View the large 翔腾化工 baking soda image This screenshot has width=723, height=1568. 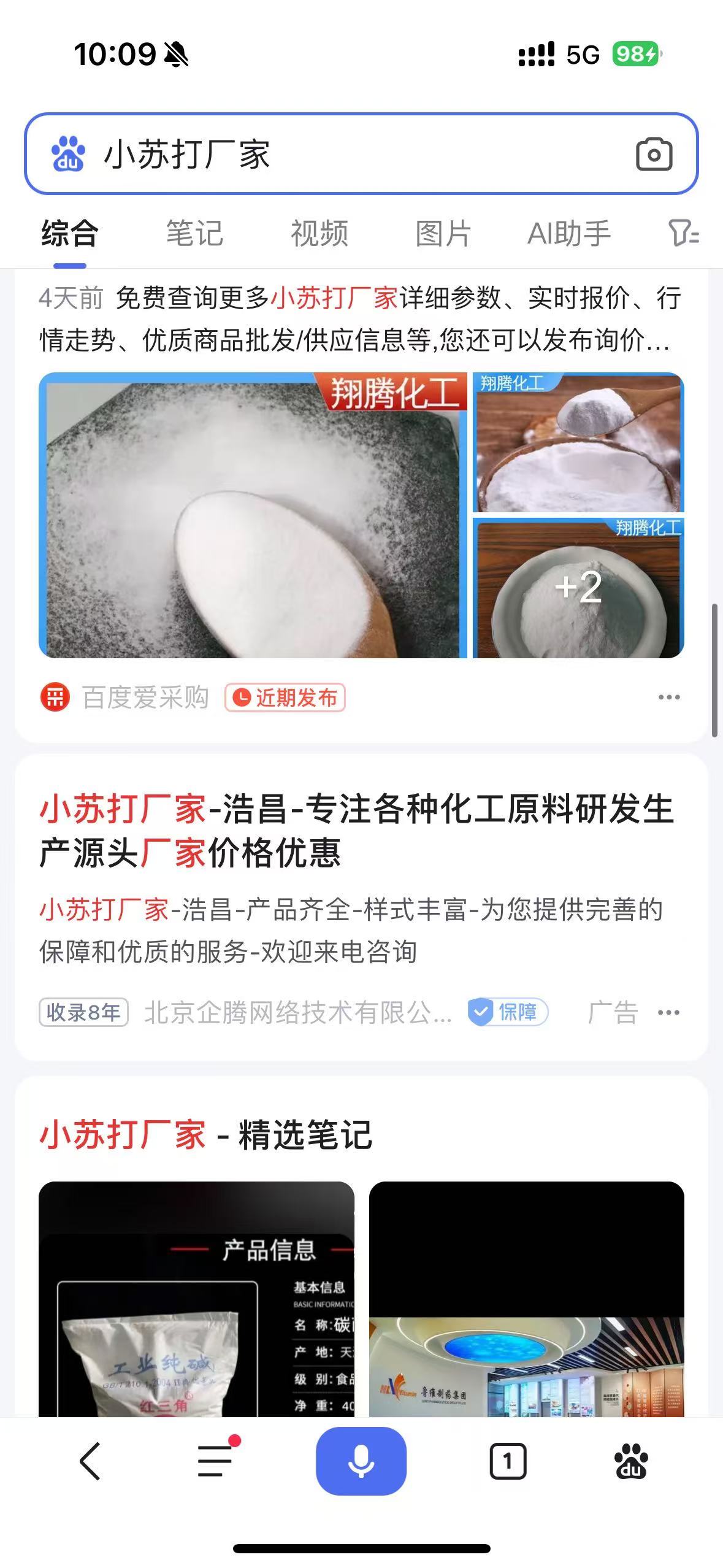[253, 515]
